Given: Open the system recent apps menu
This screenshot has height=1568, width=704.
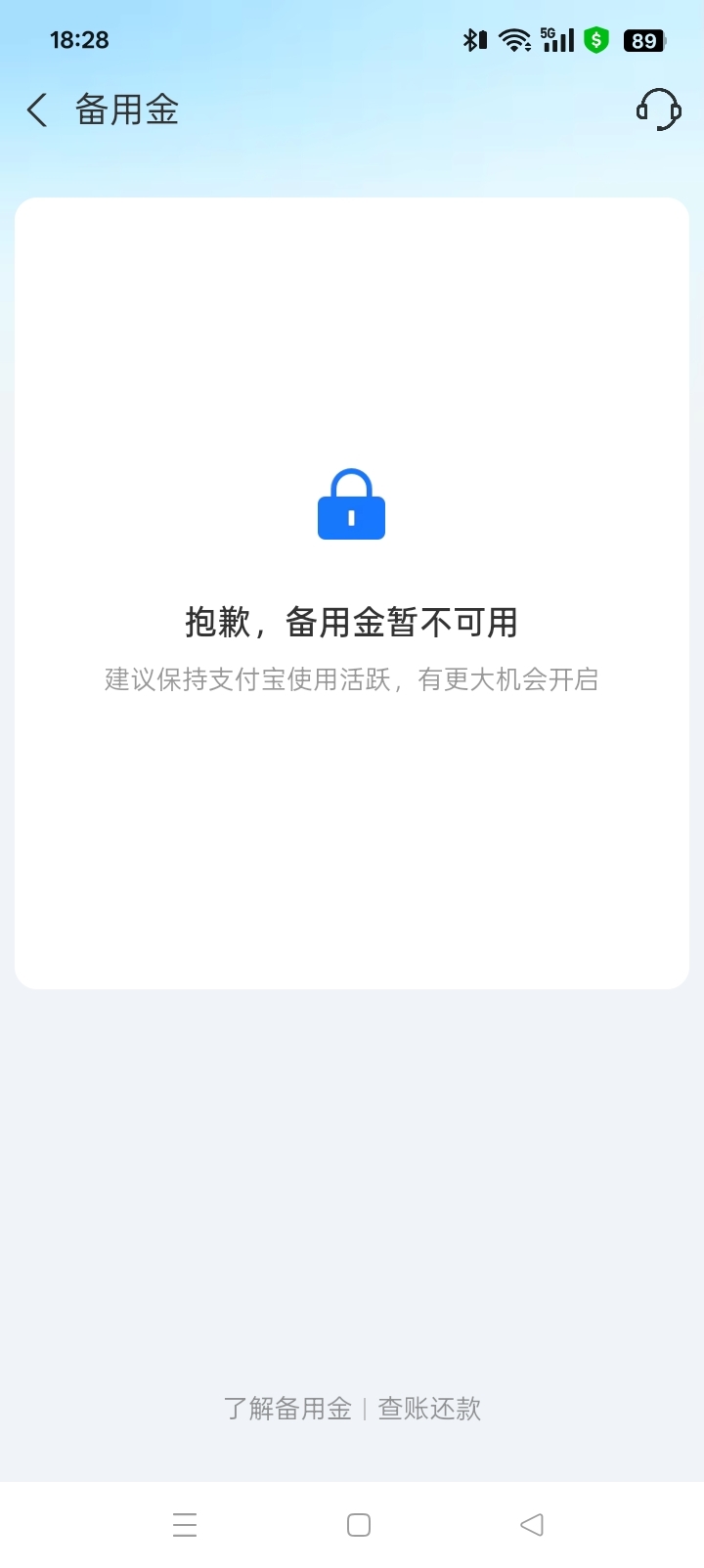Looking at the screenshot, I should coord(185,1525).
